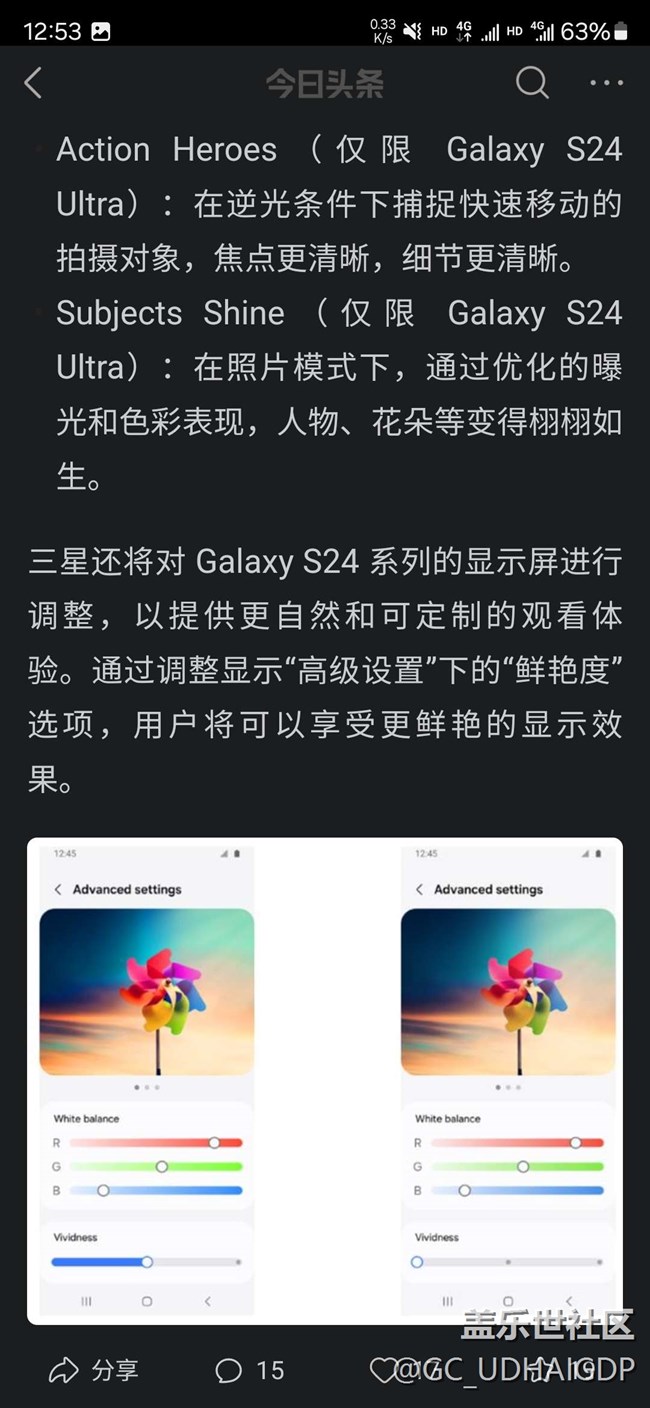Open the Advanced settings comparison image
The width and height of the screenshot is (650, 1408).
[325, 1080]
